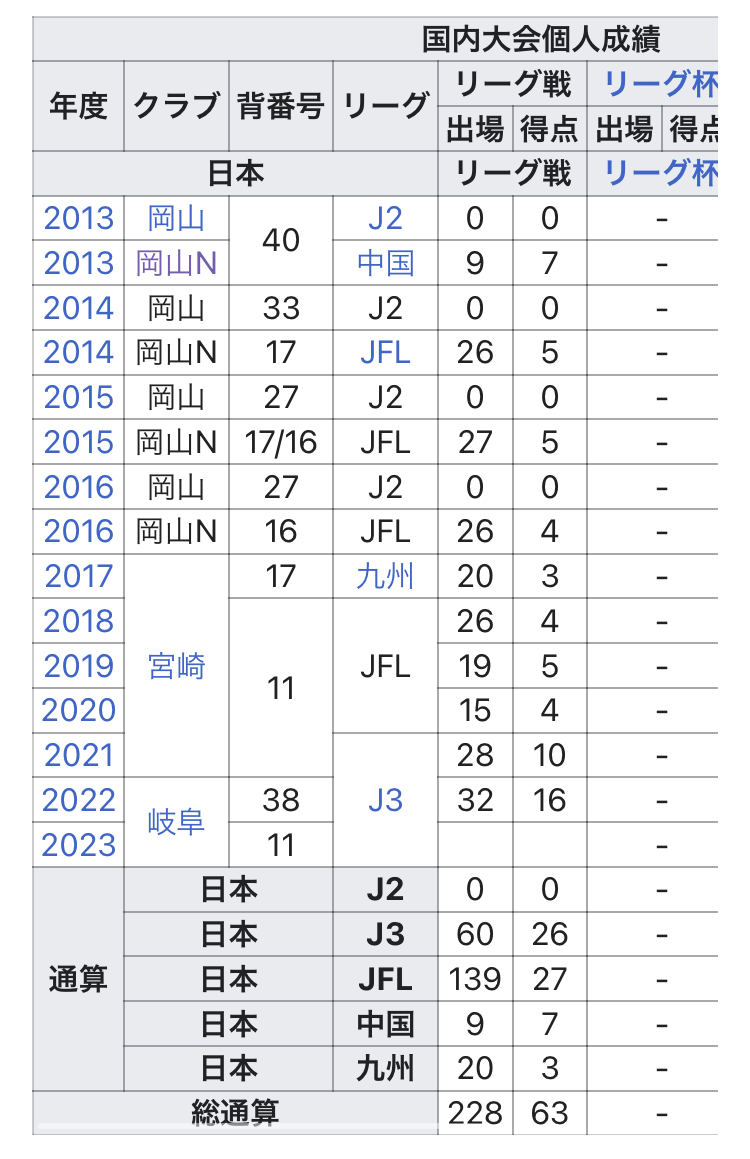
Task: Open the 中国 league link
Action: 385,263
